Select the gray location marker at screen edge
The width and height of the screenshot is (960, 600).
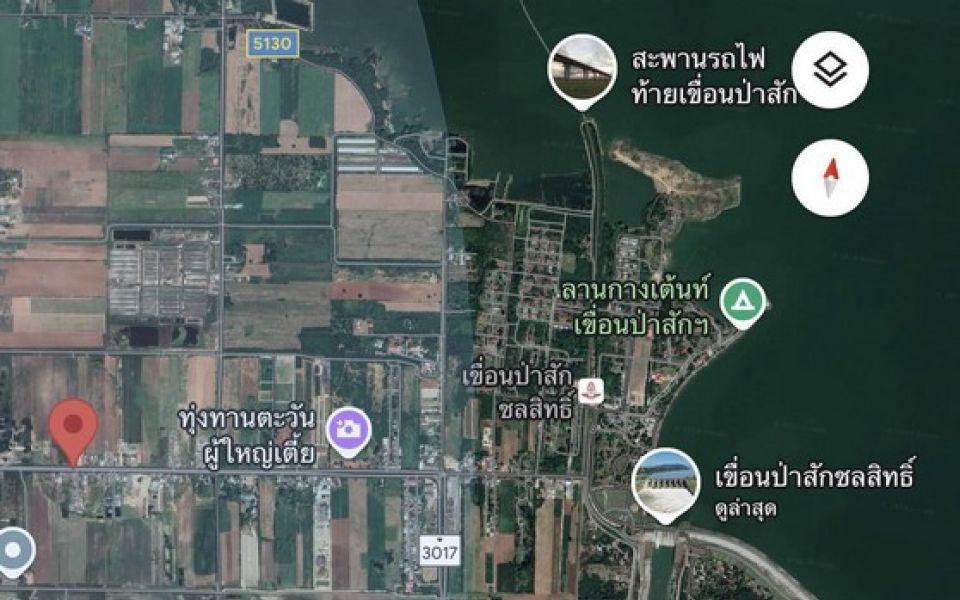coord(14,550)
